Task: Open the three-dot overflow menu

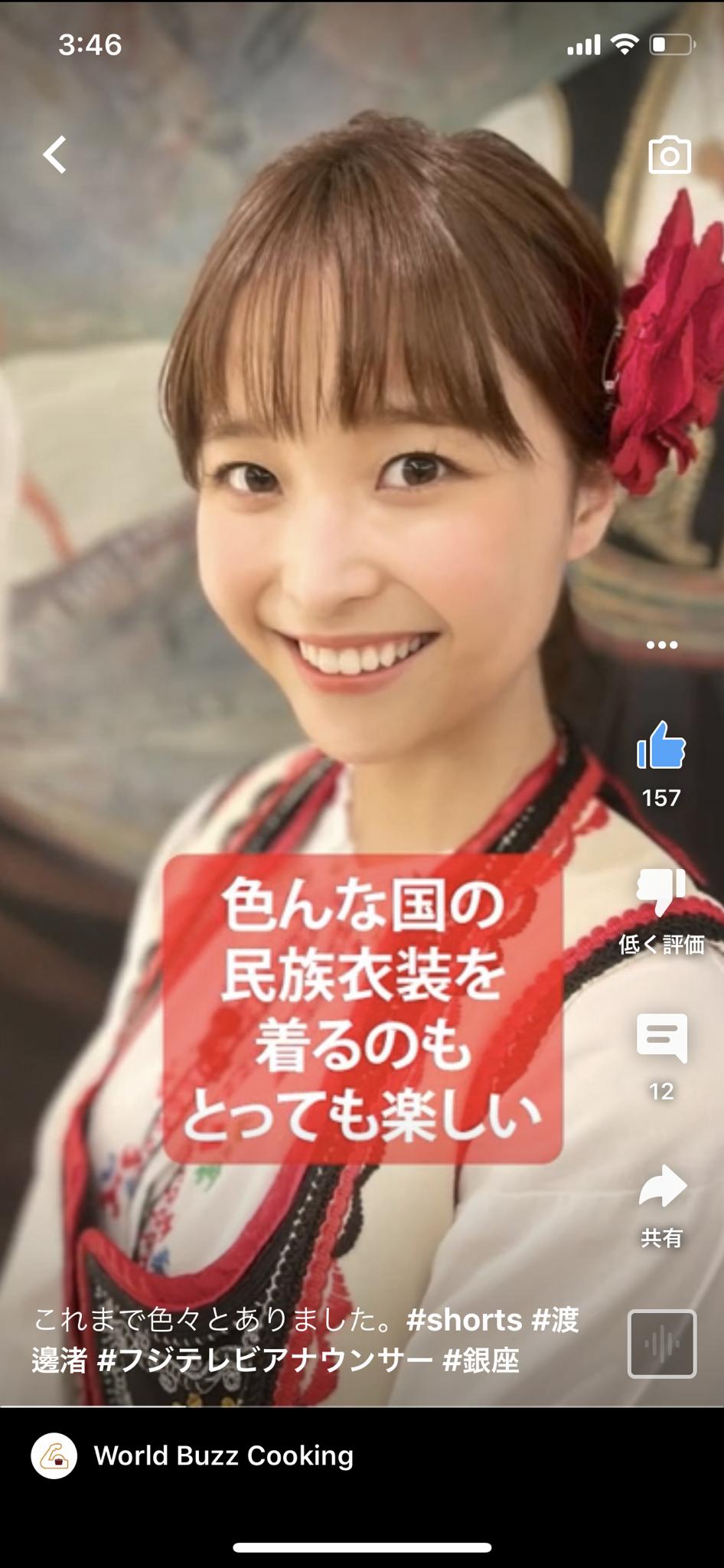Action: 661,645
